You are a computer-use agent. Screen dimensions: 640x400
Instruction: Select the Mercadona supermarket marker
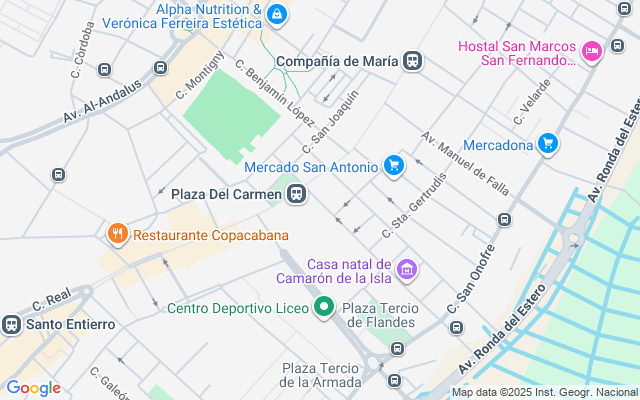coord(547,144)
